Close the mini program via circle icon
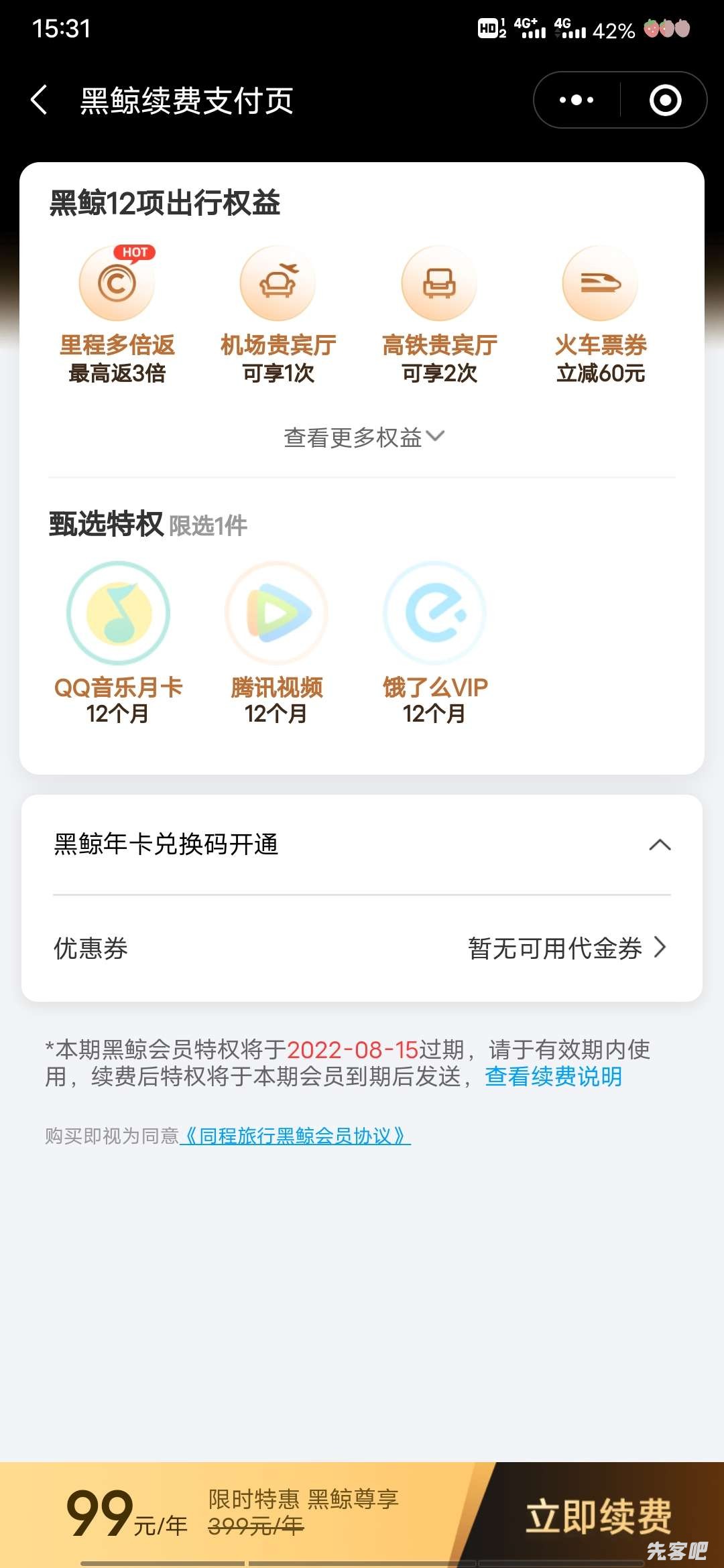Viewport: 724px width, 1568px height. pyautogui.click(x=665, y=101)
